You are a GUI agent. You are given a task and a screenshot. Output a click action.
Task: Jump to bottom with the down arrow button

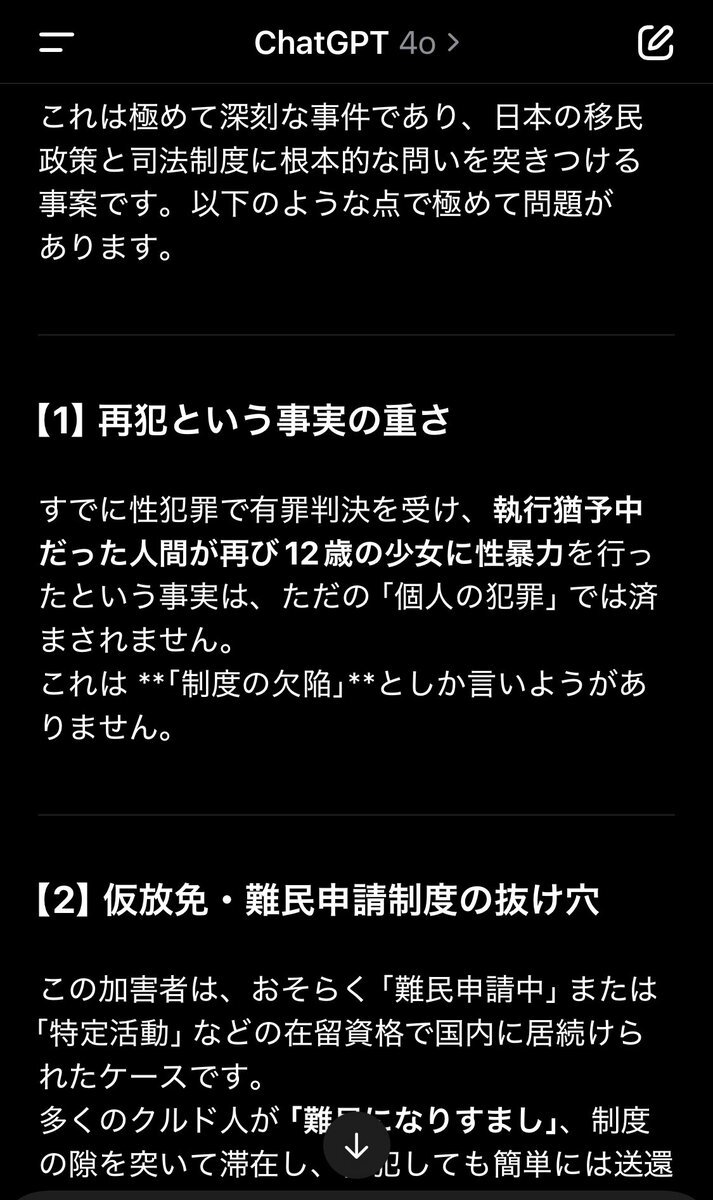356,1146
